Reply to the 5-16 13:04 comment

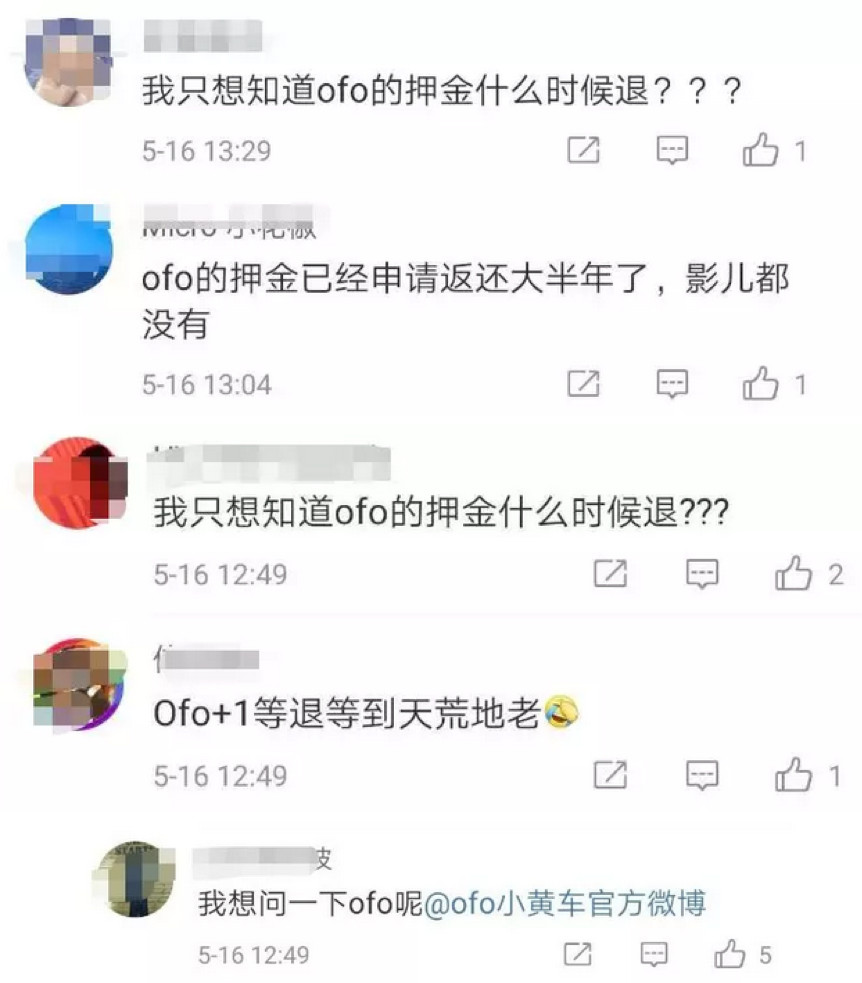672,384
